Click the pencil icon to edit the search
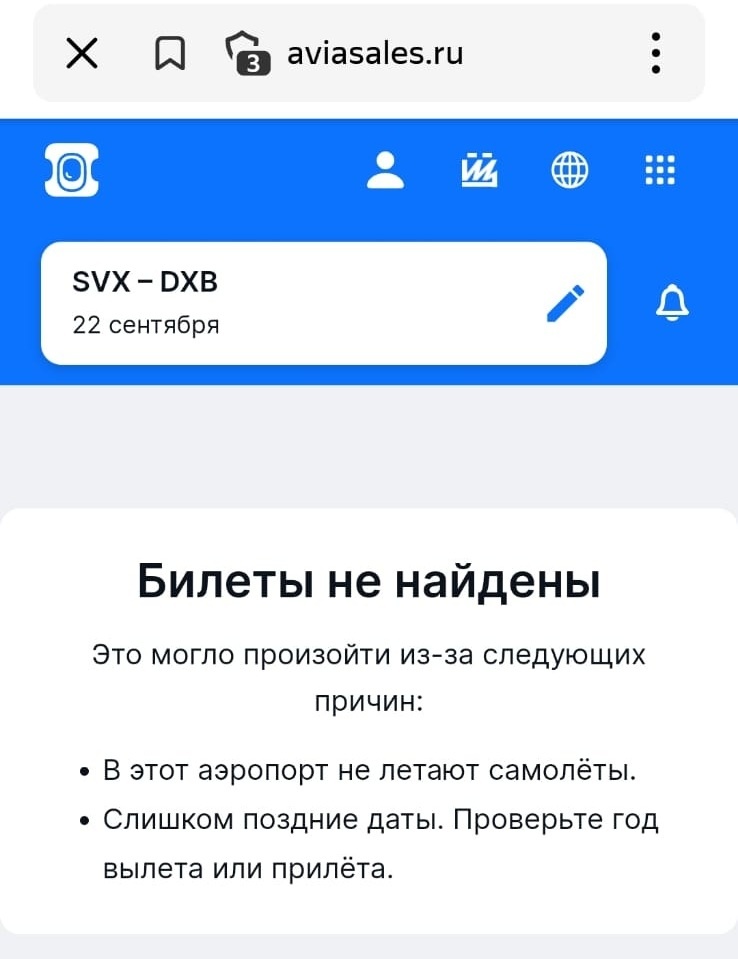This screenshot has height=959, width=738. pos(566,303)
